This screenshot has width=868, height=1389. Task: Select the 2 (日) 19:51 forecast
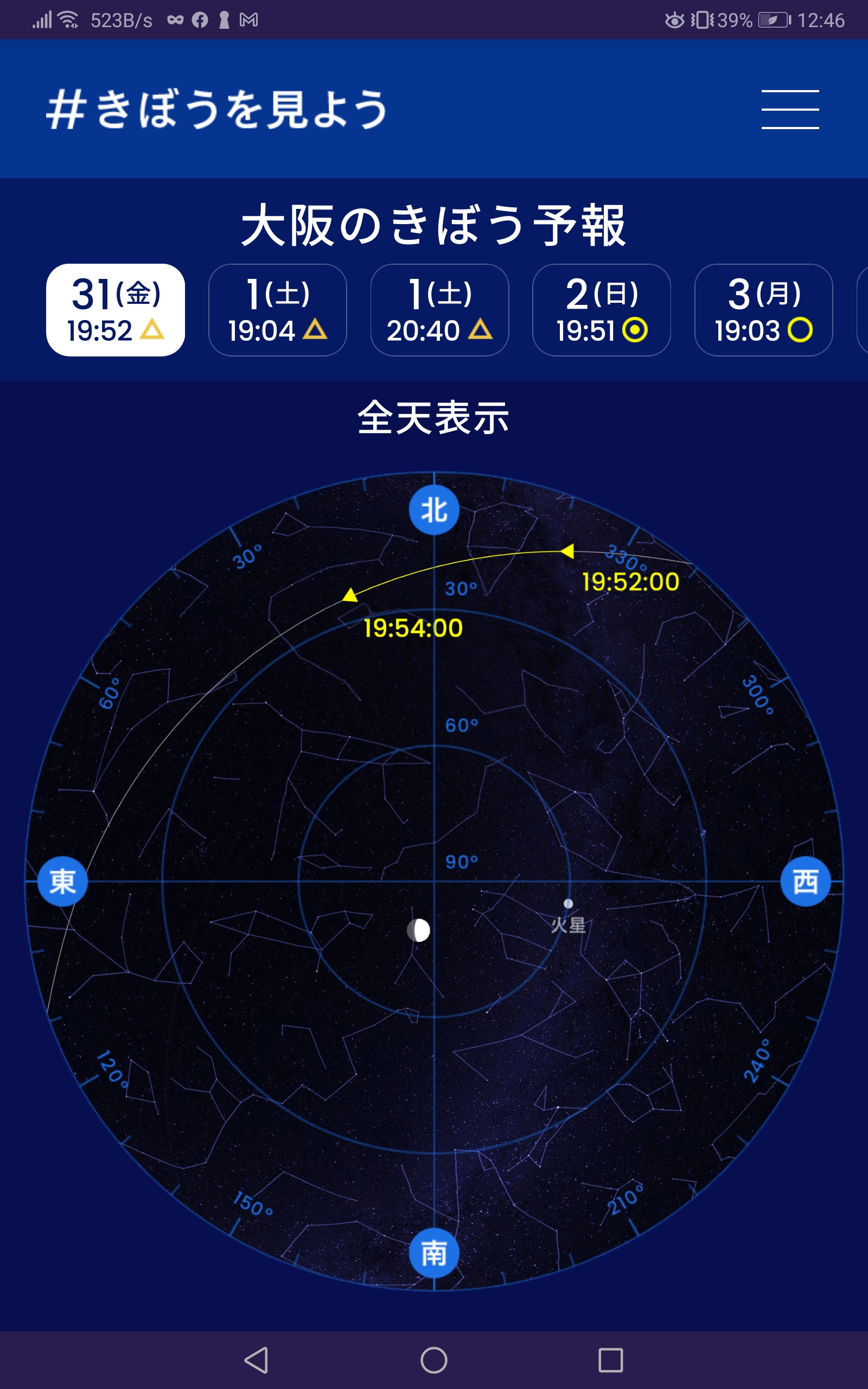coord(602,310)
